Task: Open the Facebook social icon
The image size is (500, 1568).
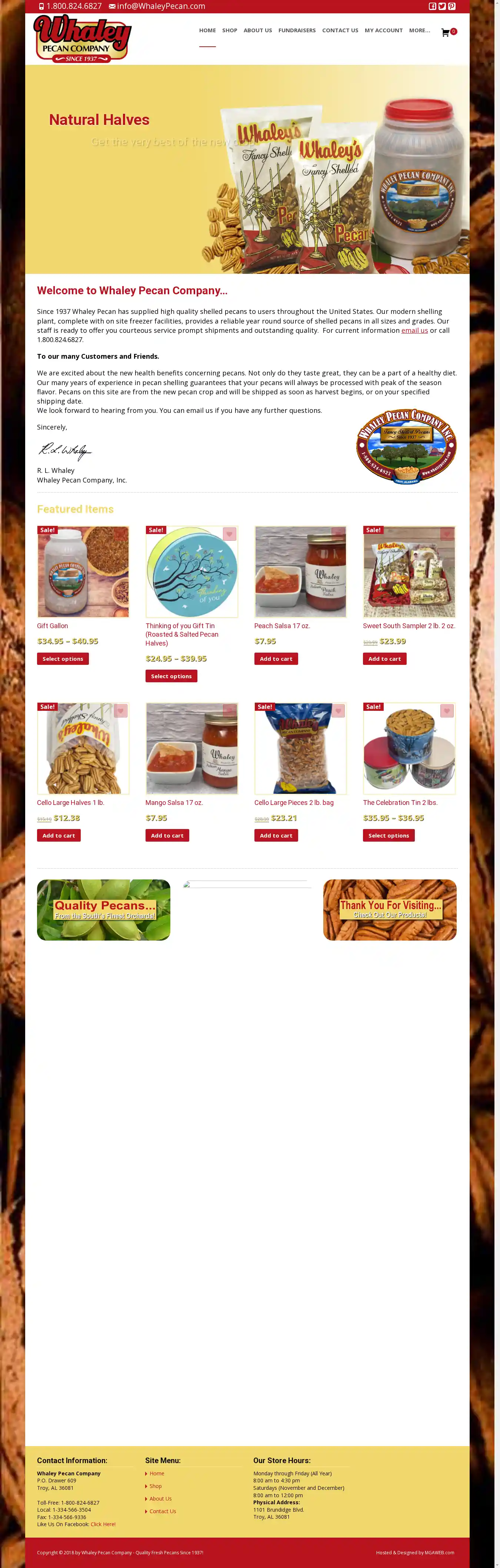Action: (x=432, y=6)
